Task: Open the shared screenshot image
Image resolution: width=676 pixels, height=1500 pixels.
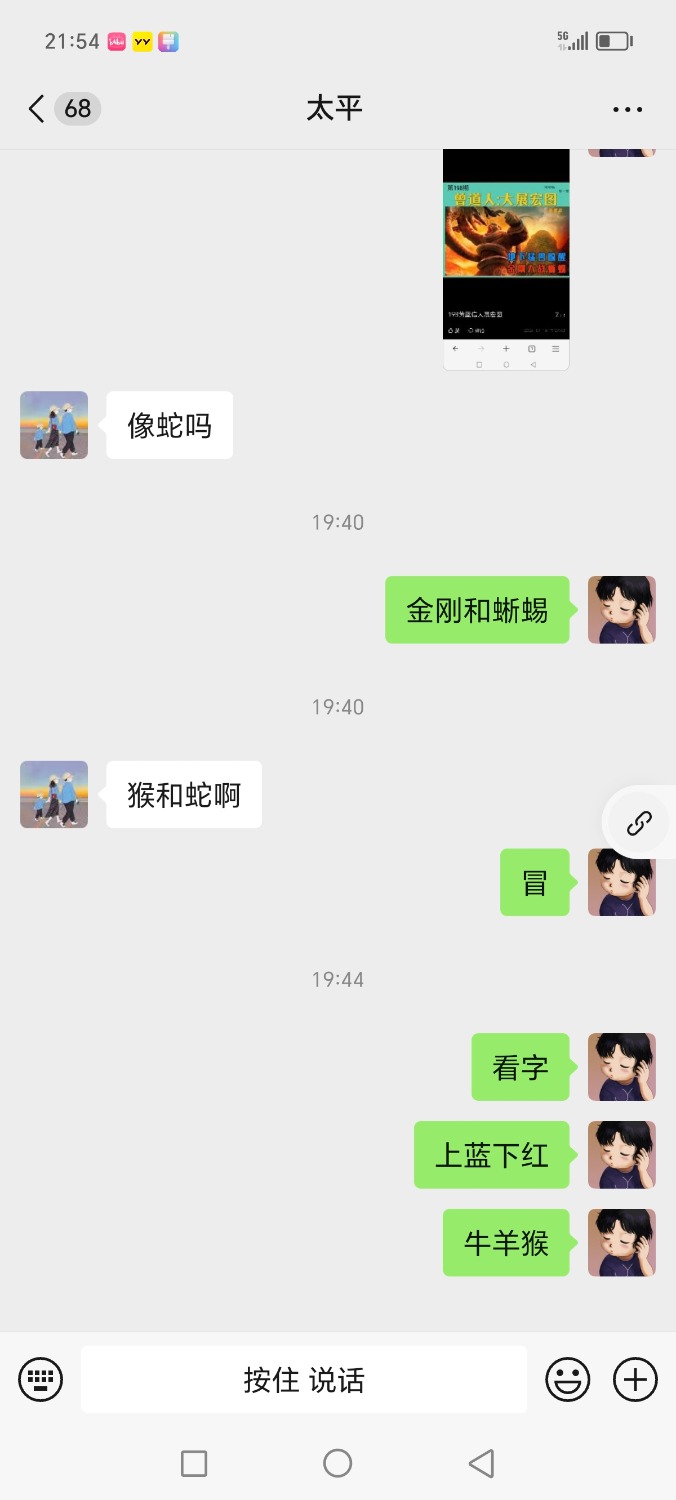Action: (x=506, y=260)
